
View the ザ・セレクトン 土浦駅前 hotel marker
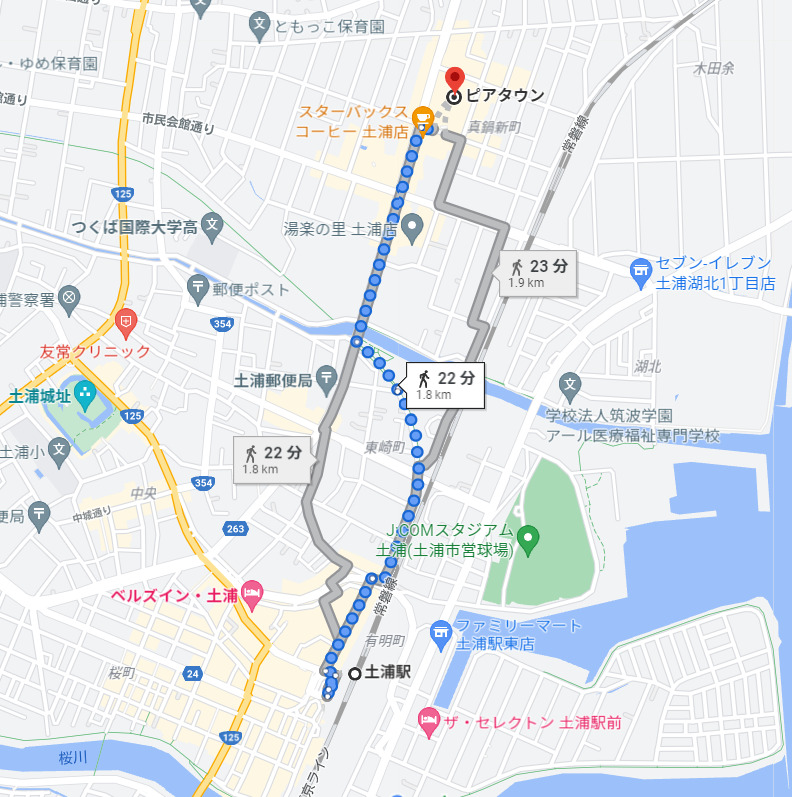pyautogui.click(x=426, y=720)
